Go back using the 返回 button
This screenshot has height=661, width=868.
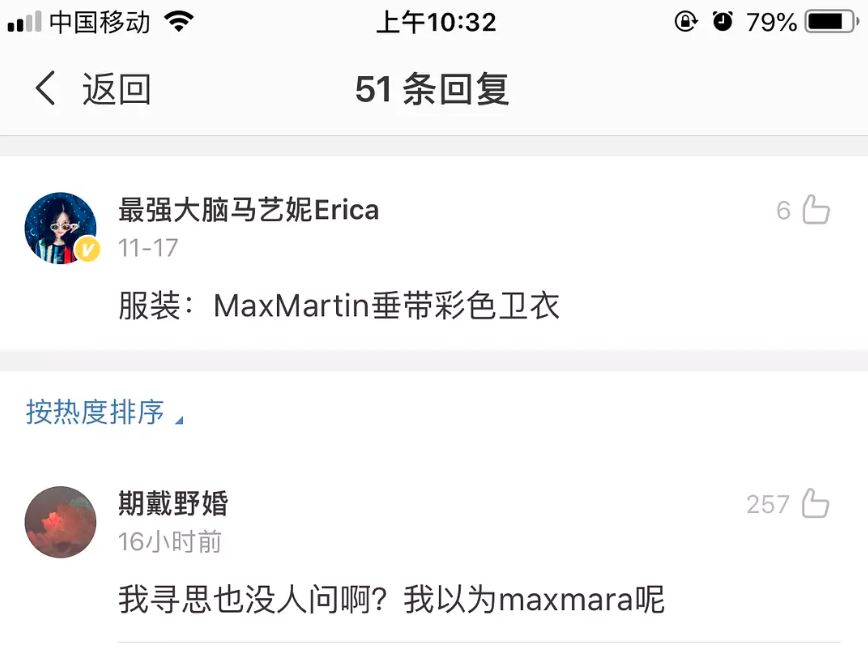point(93,90)
